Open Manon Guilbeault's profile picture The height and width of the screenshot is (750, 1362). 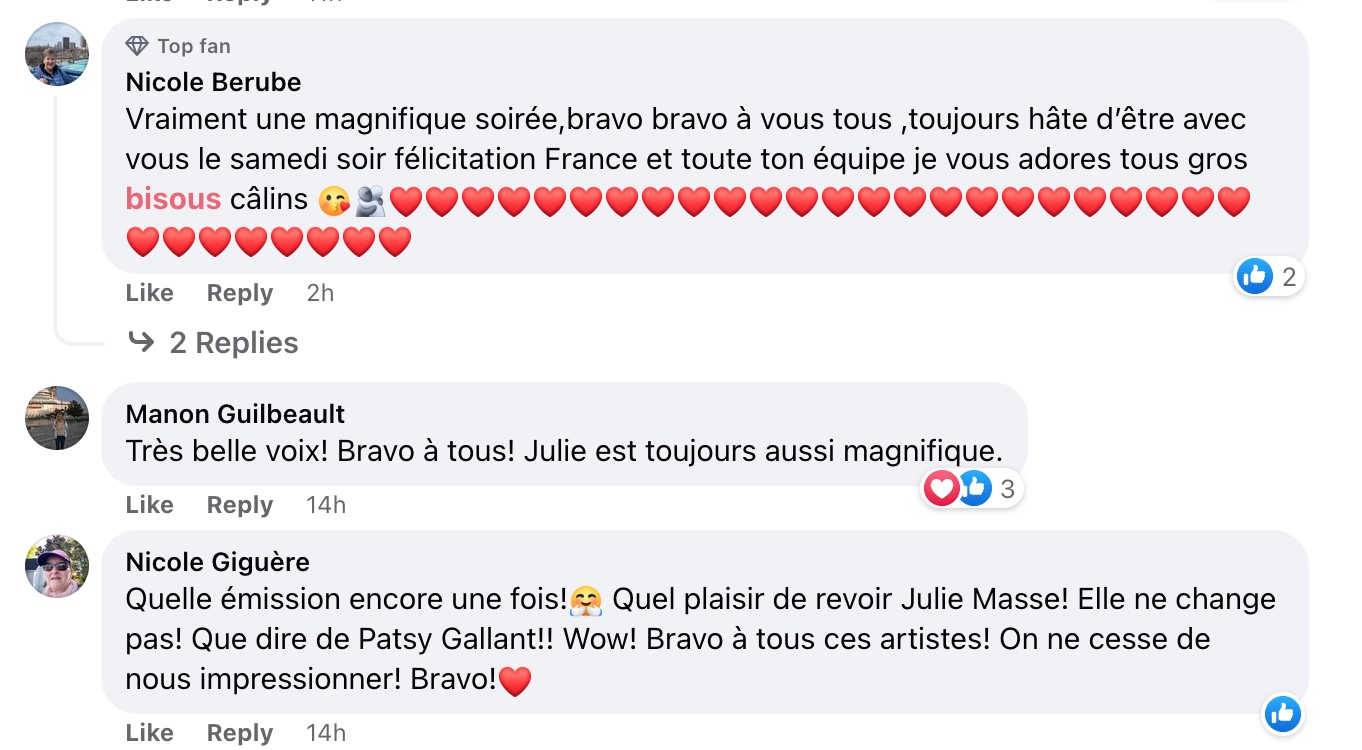click(57, 418)
